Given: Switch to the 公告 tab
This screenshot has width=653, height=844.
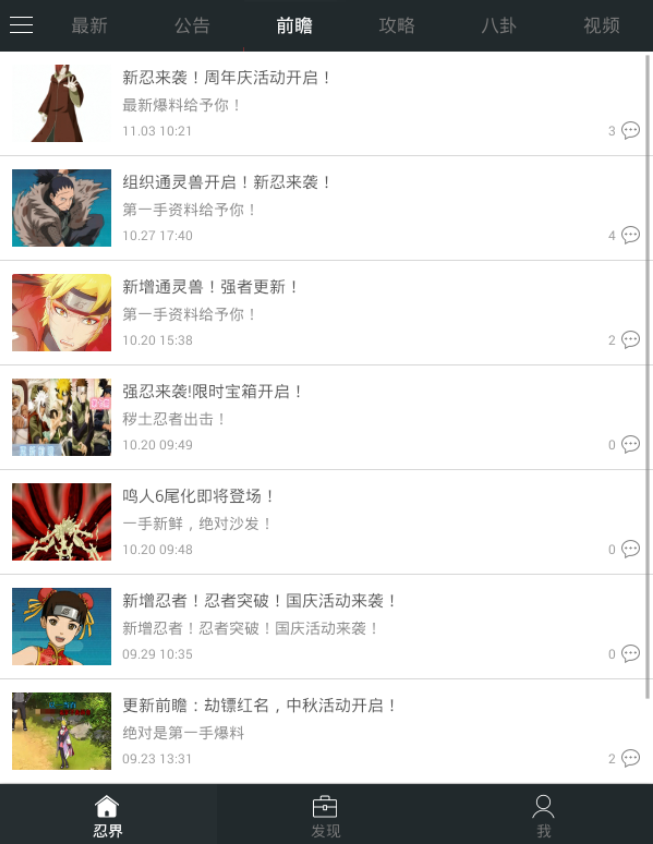Looking at the screenshot, I should [x=192, y=26].
